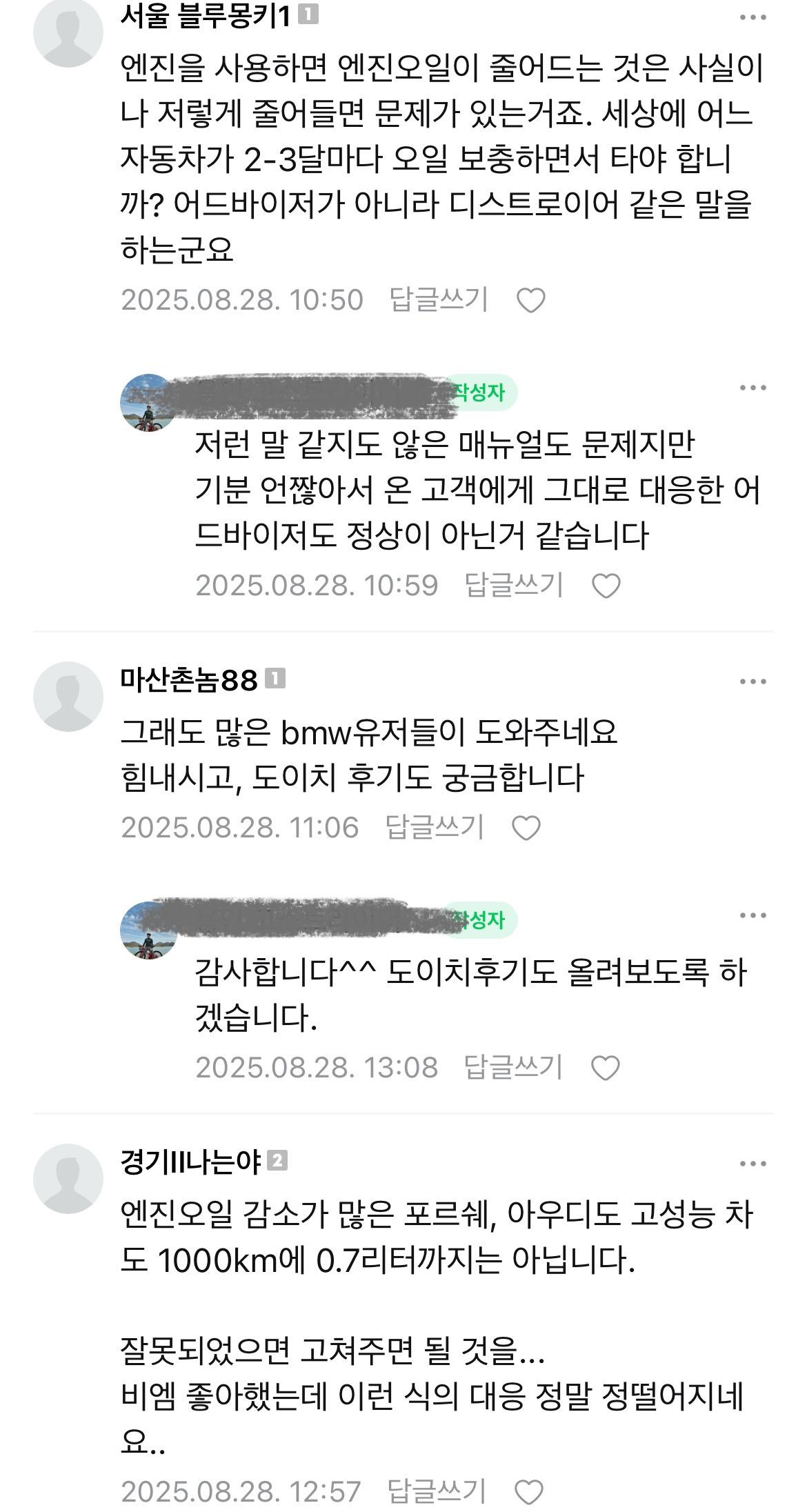Open the three-dot menu on the 13:08 reply

click(753, 915)
